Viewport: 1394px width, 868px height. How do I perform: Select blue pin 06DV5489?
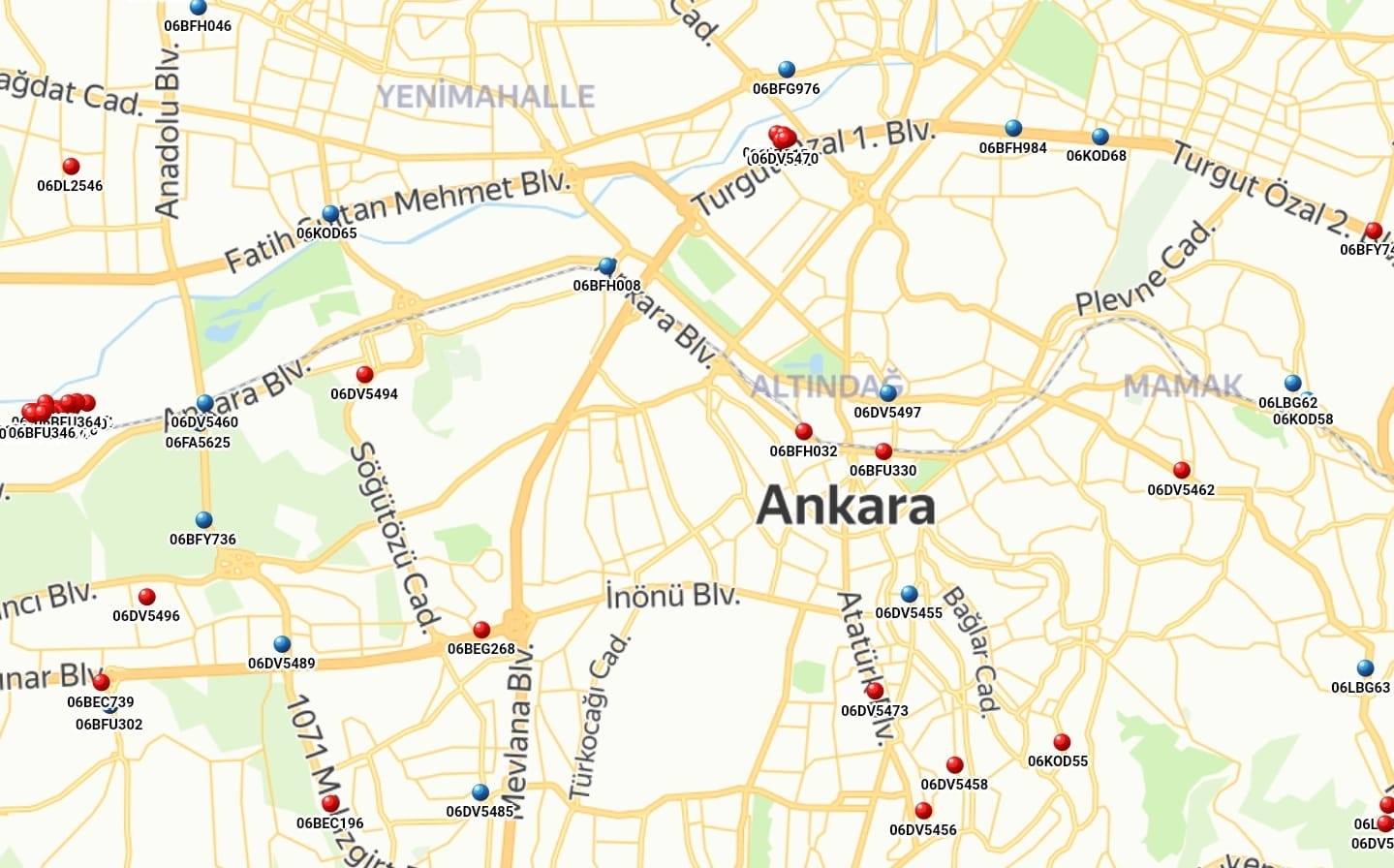point(282,644)
